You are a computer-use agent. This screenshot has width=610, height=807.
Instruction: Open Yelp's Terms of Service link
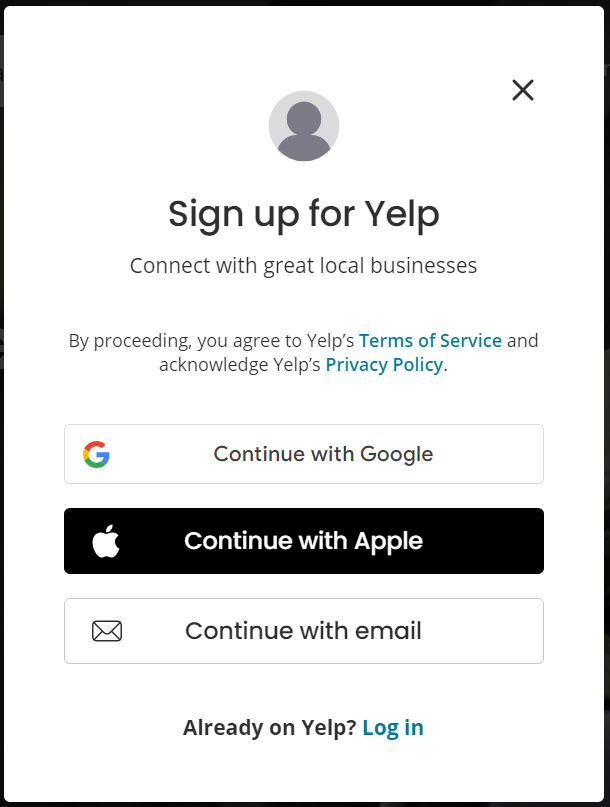click(430, 340)
